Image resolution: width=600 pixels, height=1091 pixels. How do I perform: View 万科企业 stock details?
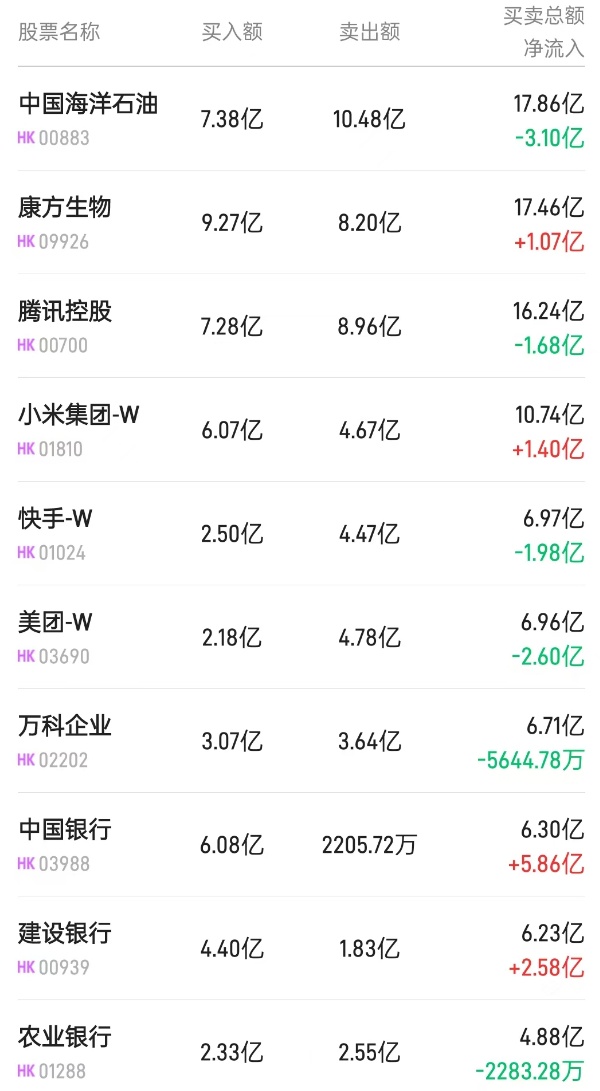(x=65, y=726)
